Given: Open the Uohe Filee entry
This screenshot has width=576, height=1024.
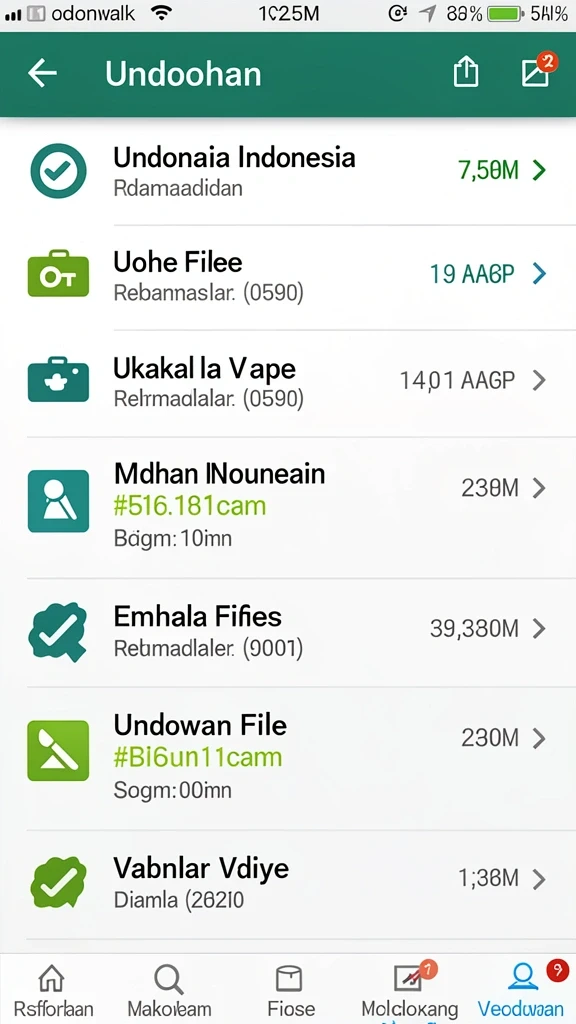Looking at the screenshot, I should 288,278.
